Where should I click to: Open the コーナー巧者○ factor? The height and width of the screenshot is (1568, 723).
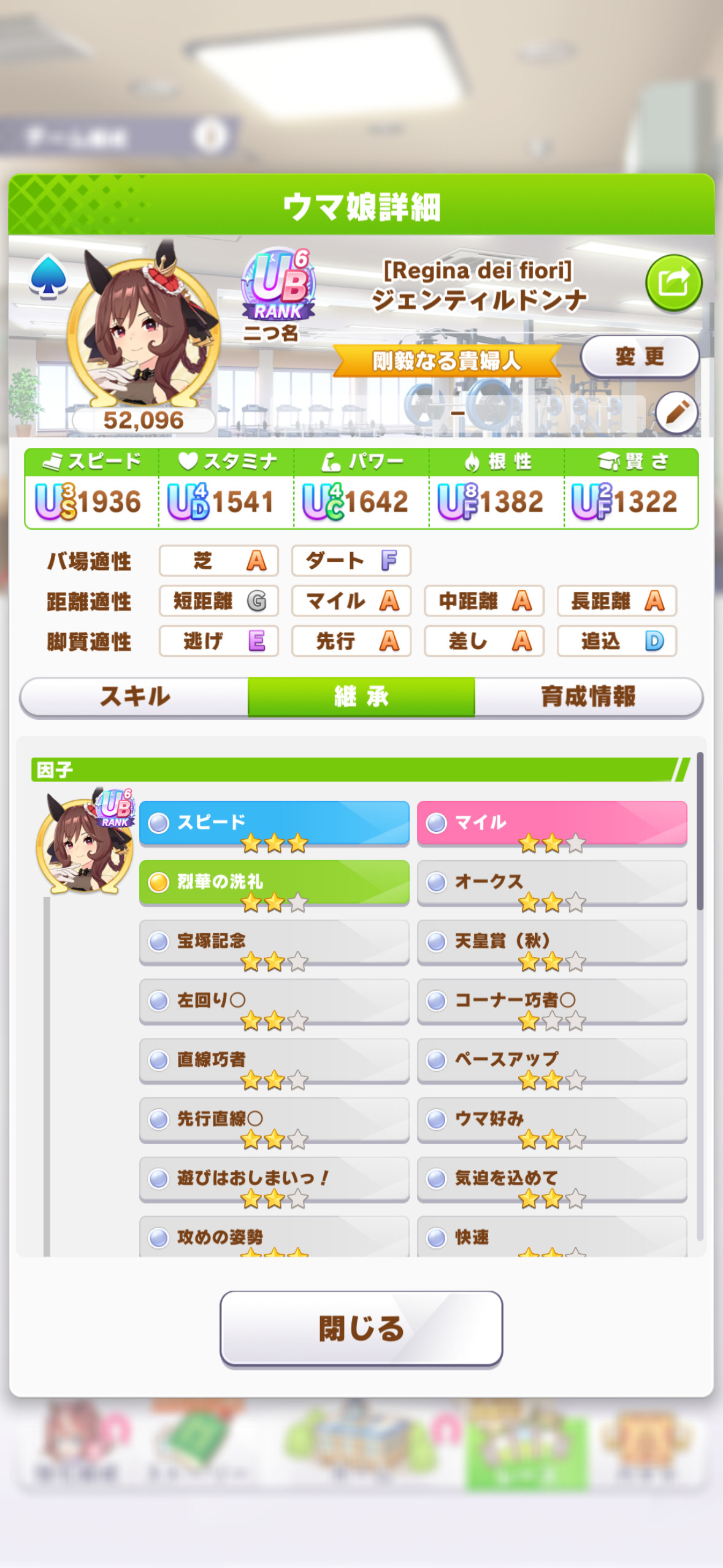pos(552,1001)
